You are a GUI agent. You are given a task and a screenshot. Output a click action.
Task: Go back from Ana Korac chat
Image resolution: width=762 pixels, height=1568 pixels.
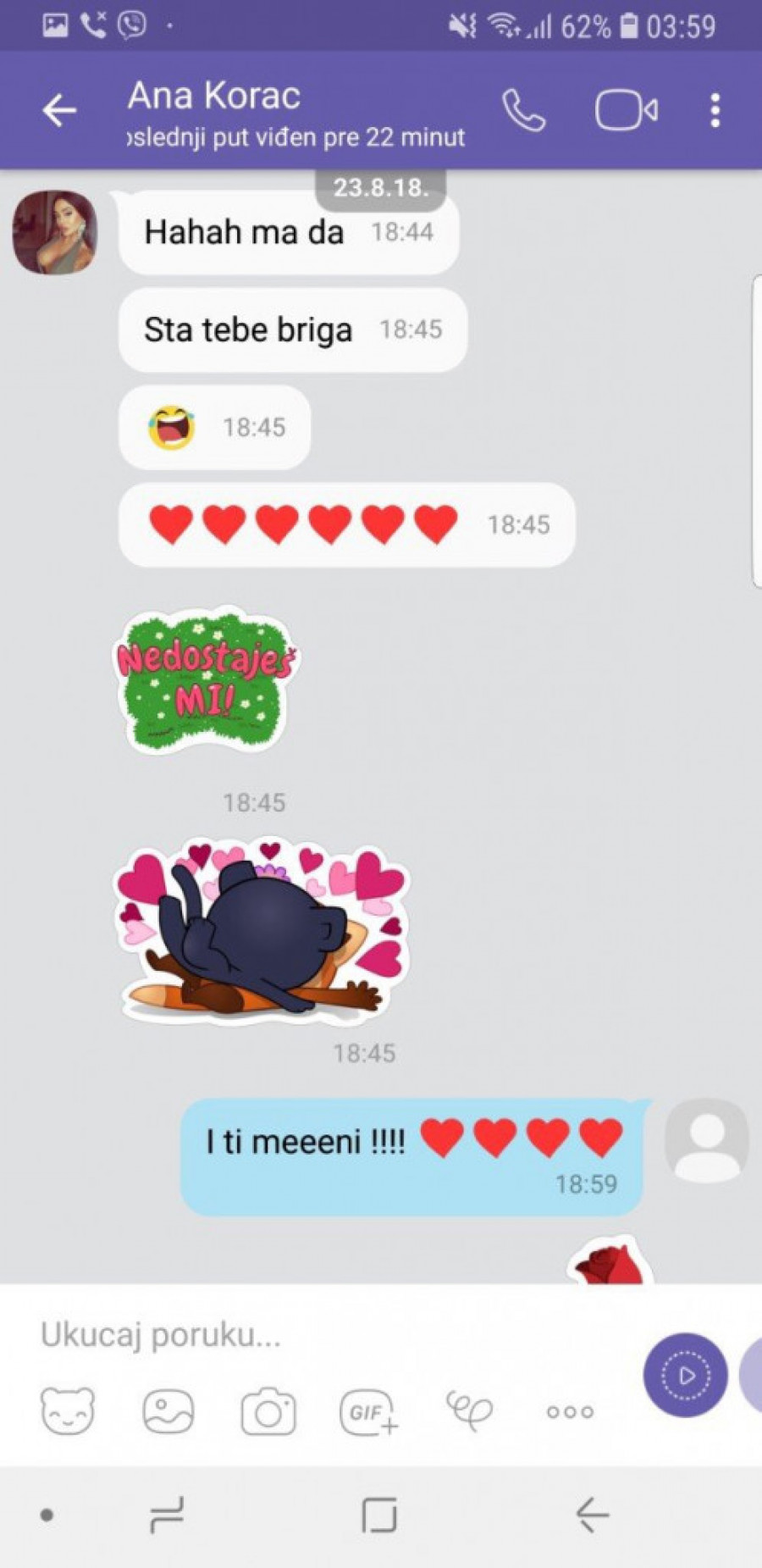click(59, 111)
